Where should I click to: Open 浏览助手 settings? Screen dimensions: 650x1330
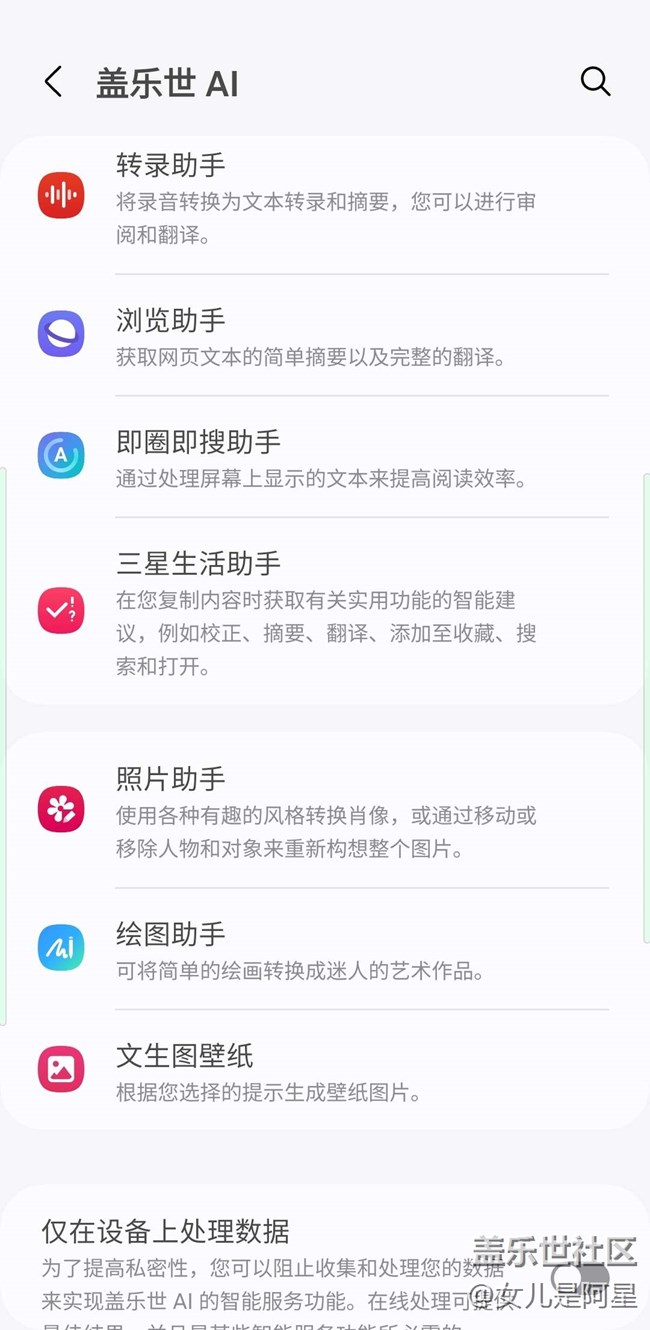click(325, 335)
